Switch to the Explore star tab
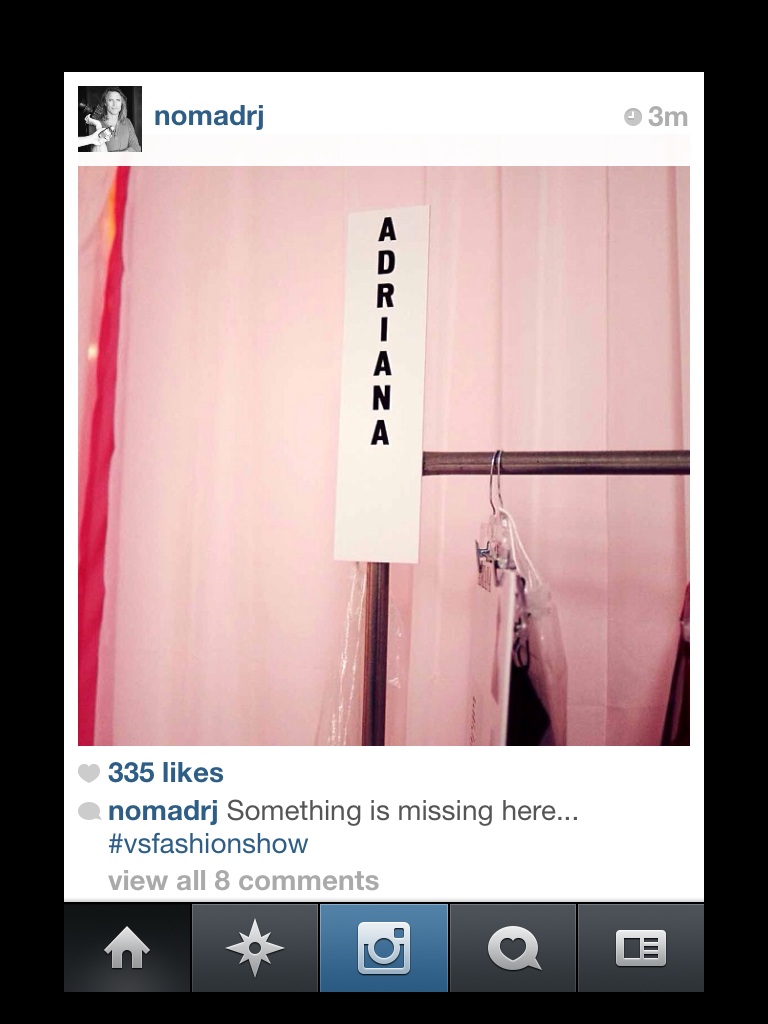 pyautogui.click(x=255, y=948)
